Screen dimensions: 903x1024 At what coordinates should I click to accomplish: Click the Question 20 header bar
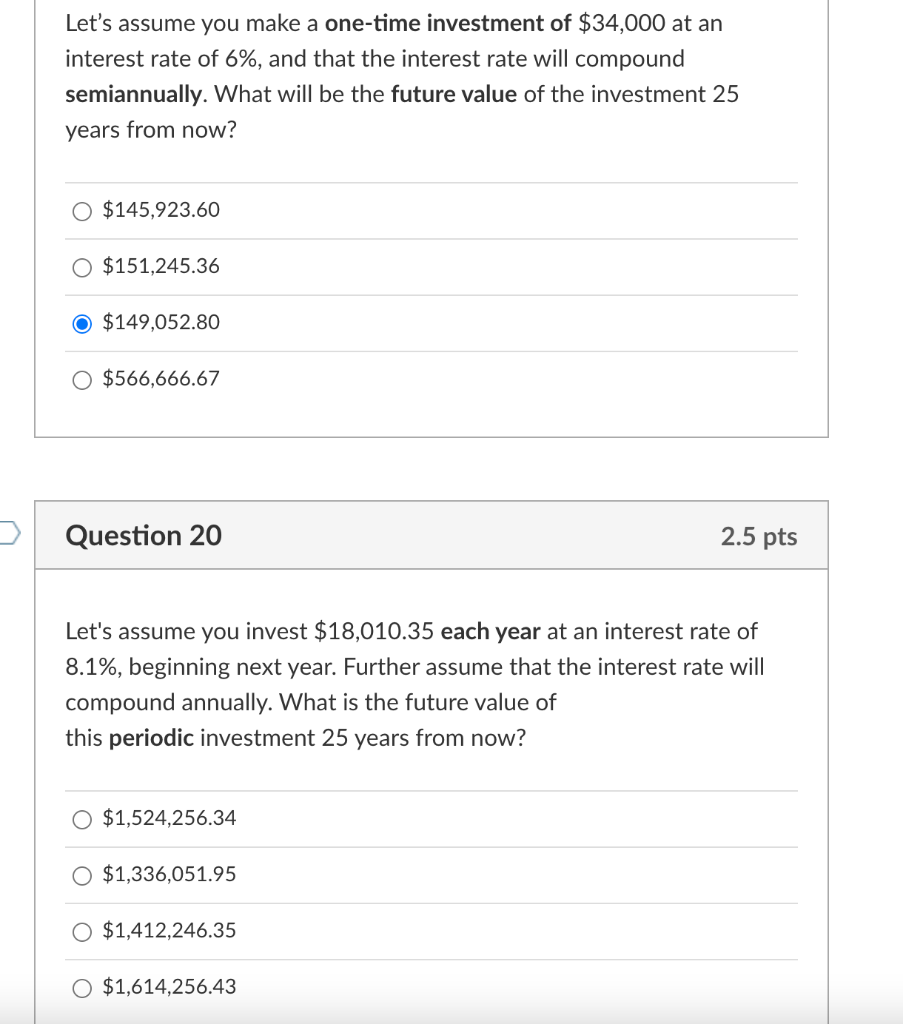[430, 536]
